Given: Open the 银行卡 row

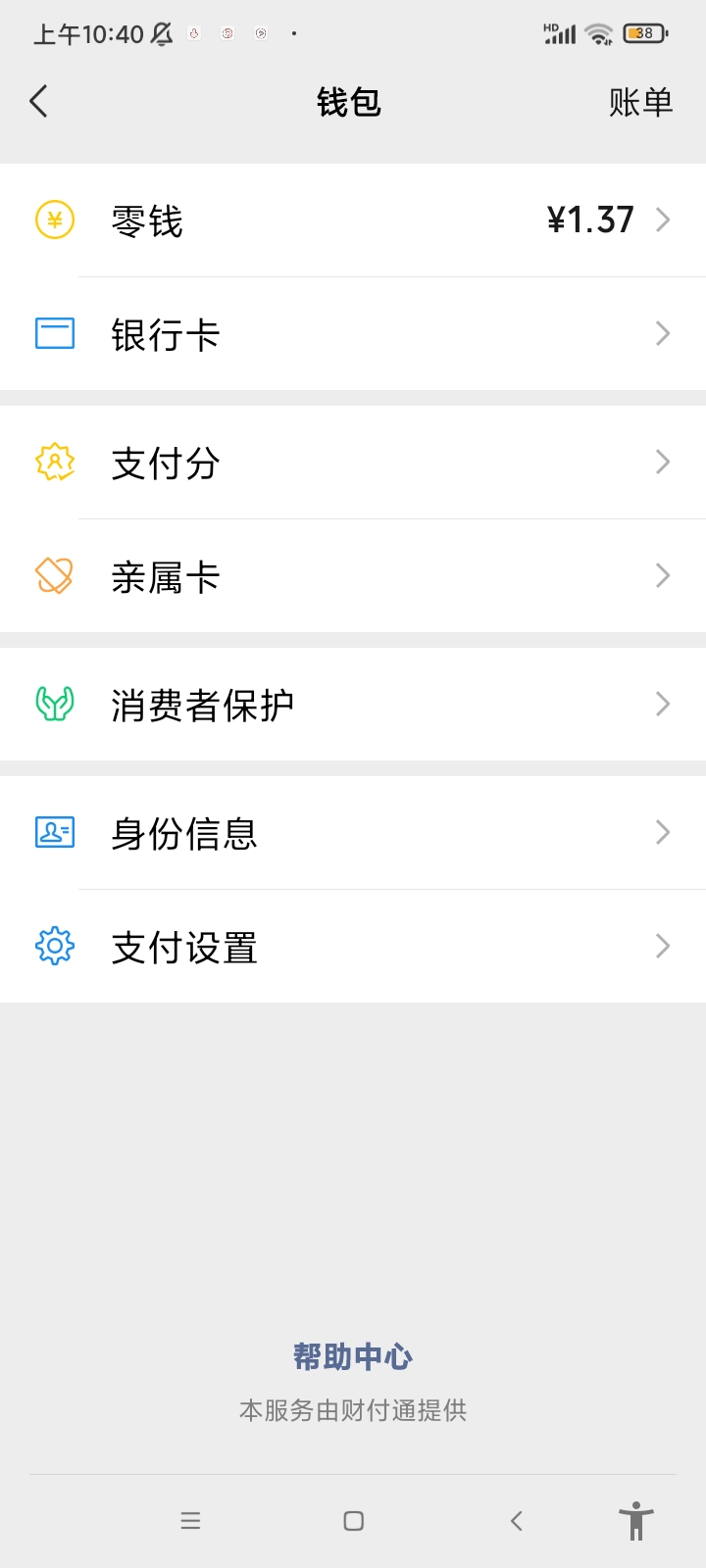Looking at the screenshot, I should [353, 334].
